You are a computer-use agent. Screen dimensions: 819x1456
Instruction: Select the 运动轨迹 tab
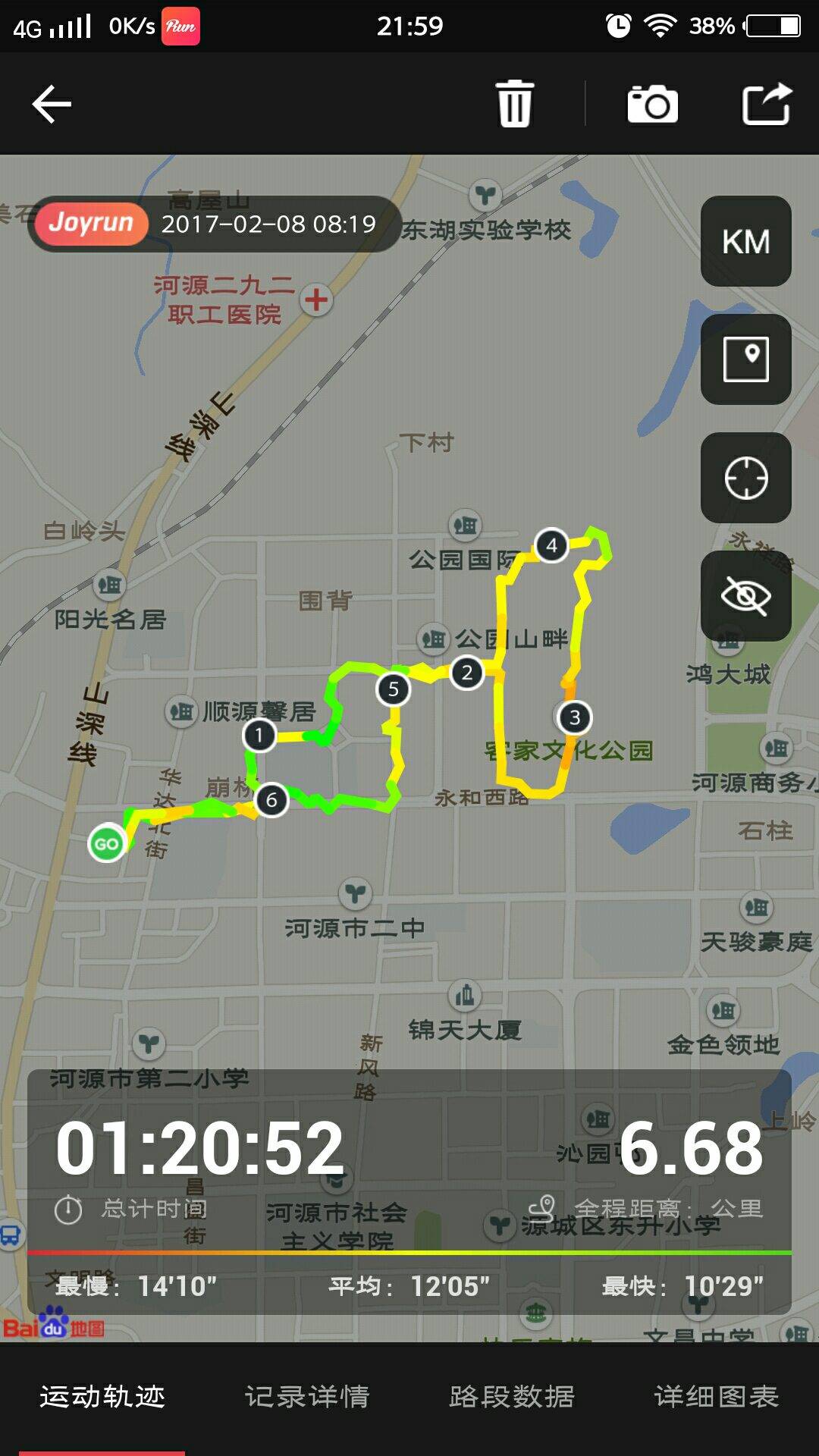point(102,1396)
